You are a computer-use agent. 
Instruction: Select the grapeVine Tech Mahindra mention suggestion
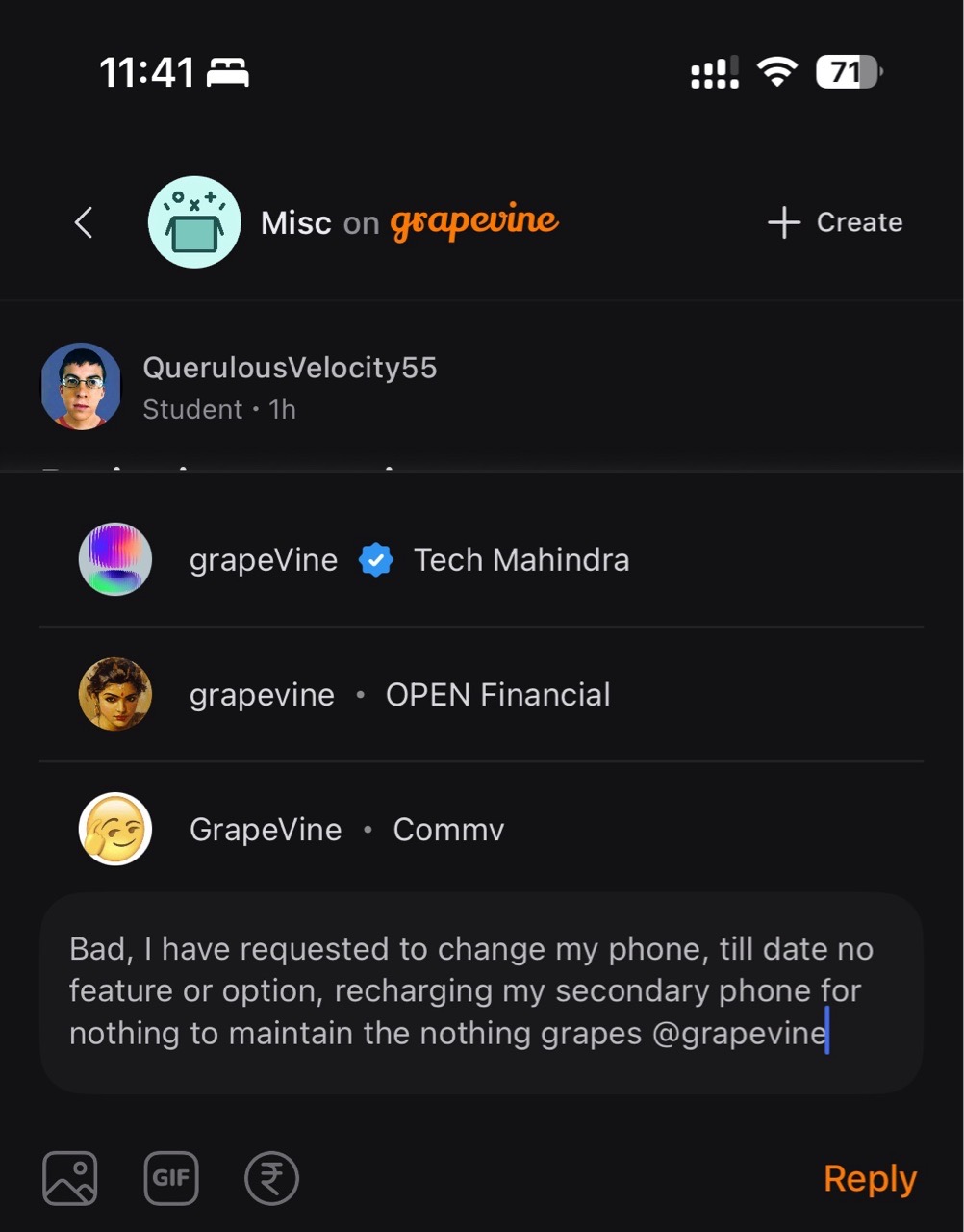[x=481, y=559]
